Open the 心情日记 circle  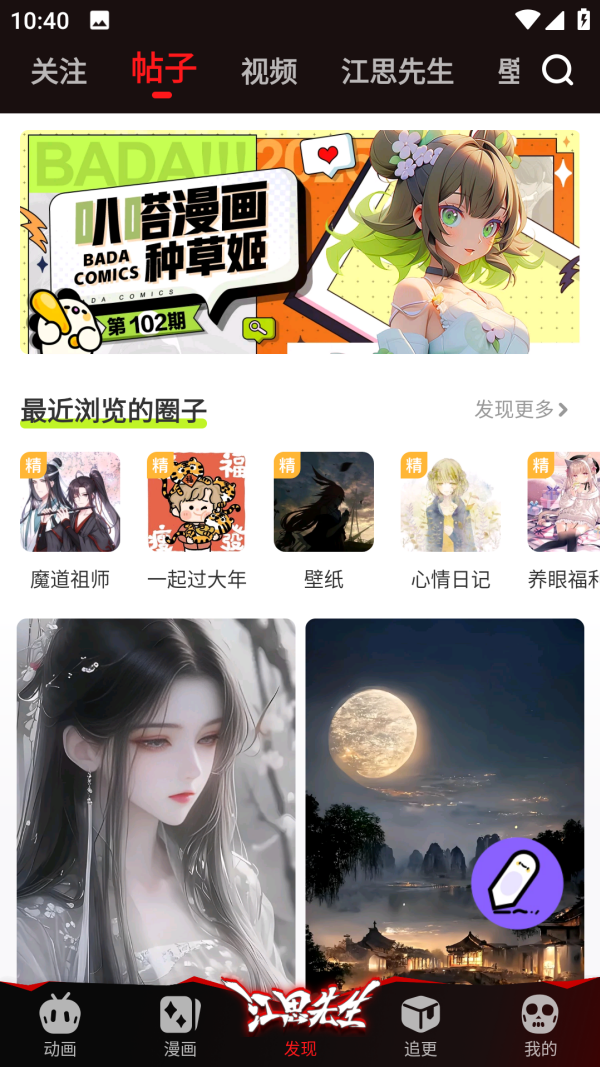click(450, 520)
